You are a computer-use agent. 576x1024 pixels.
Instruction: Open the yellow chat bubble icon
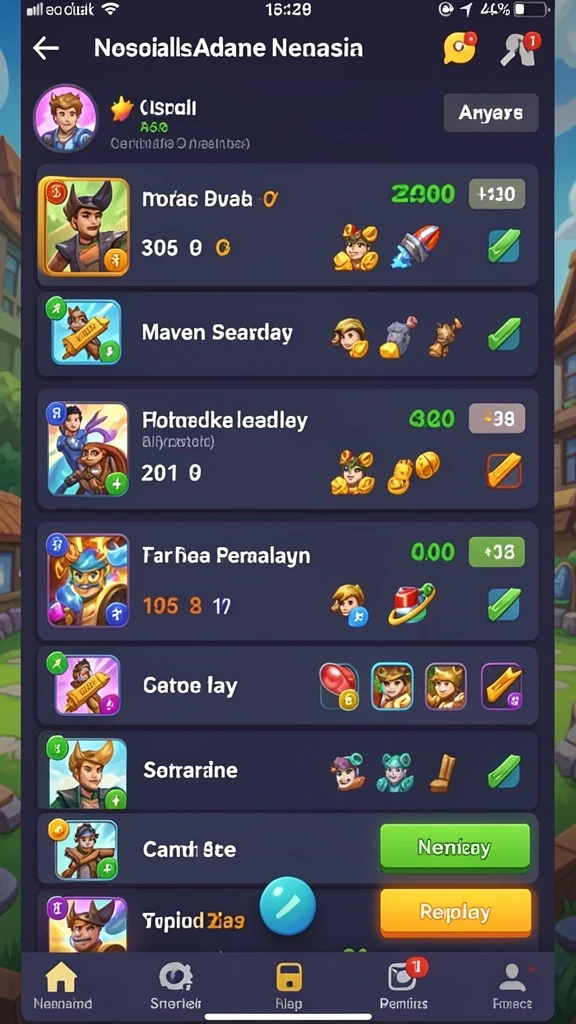click(x=460, y=48)
